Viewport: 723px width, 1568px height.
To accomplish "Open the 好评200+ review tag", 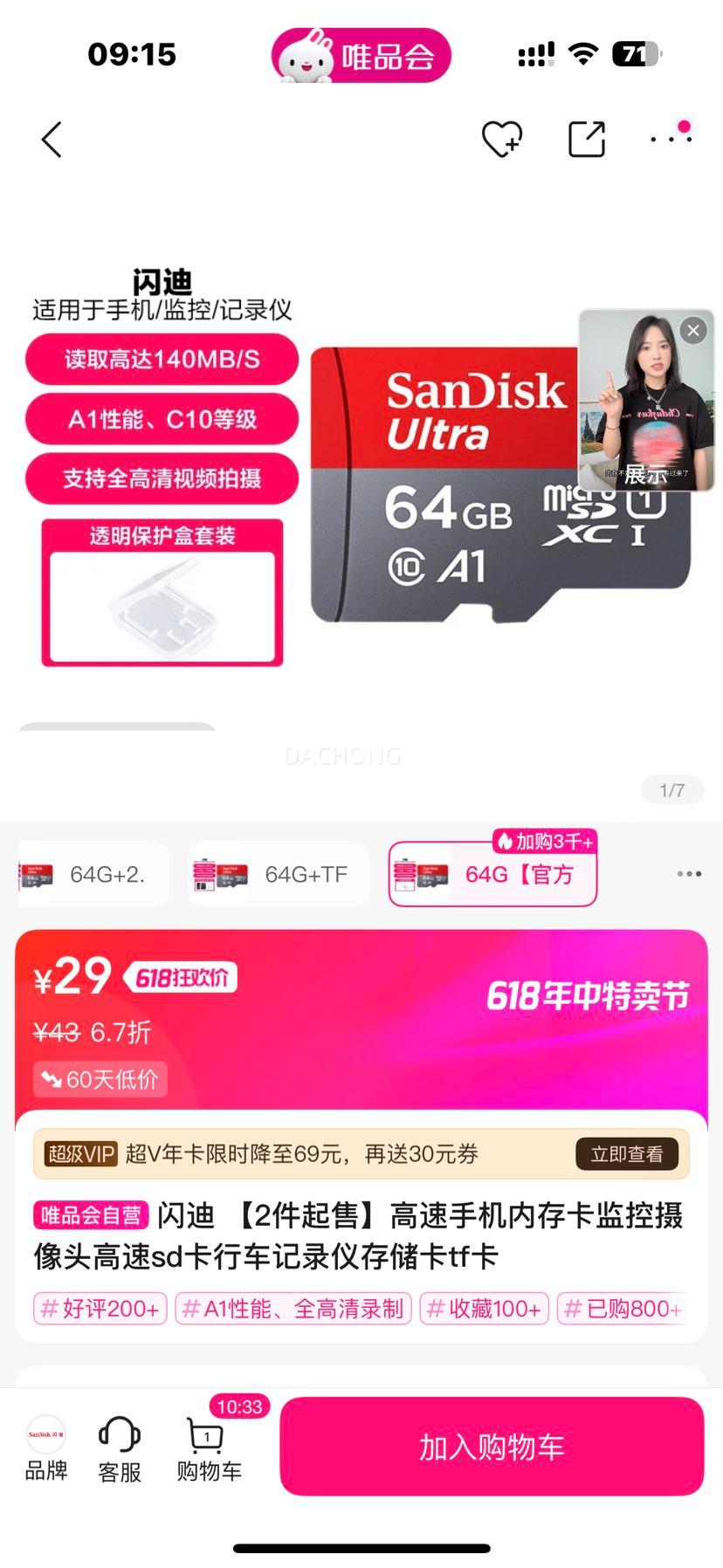I will click(x=99, y=1308).
